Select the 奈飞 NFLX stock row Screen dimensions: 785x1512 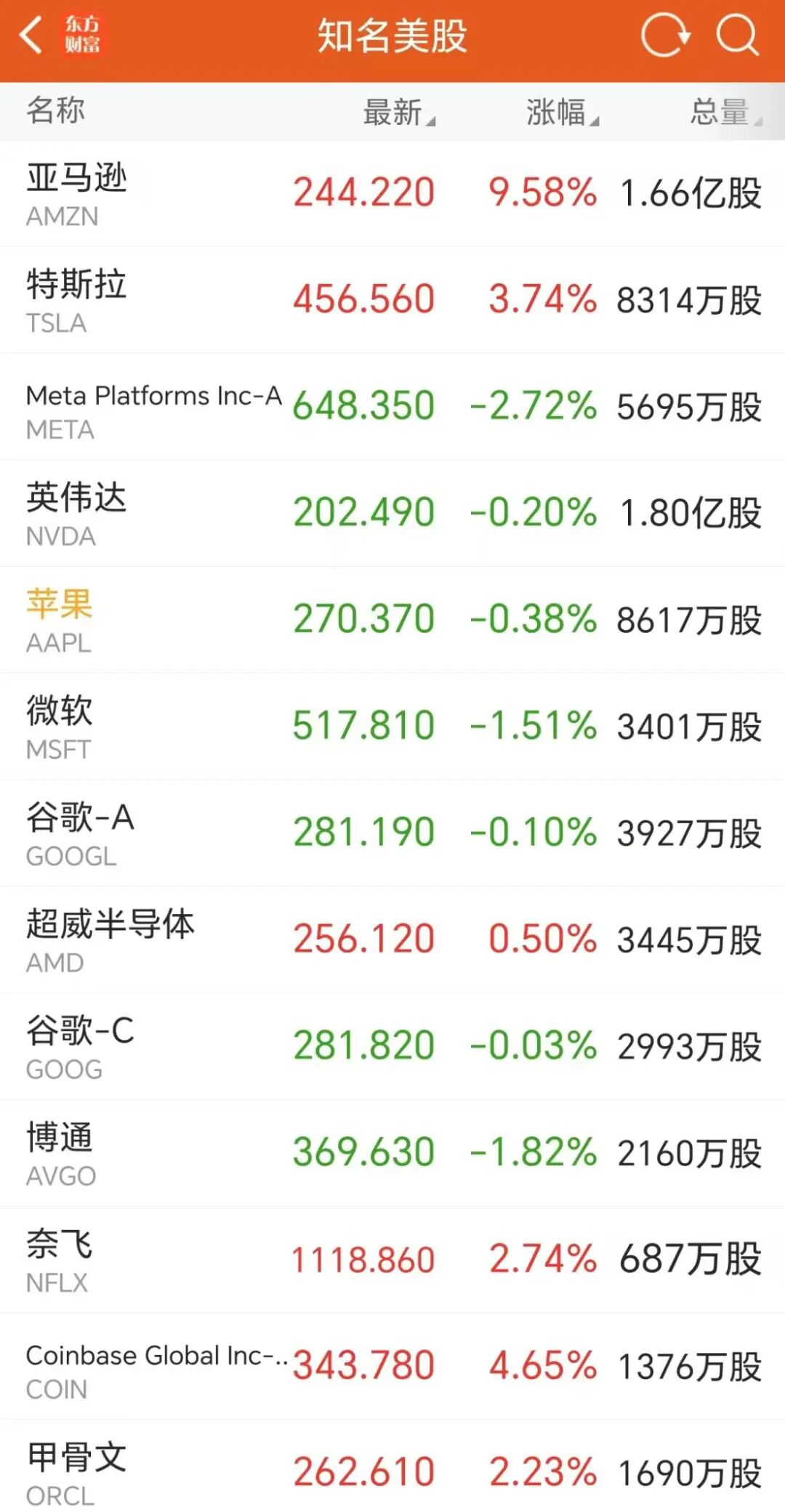[x=392, y=1259]
